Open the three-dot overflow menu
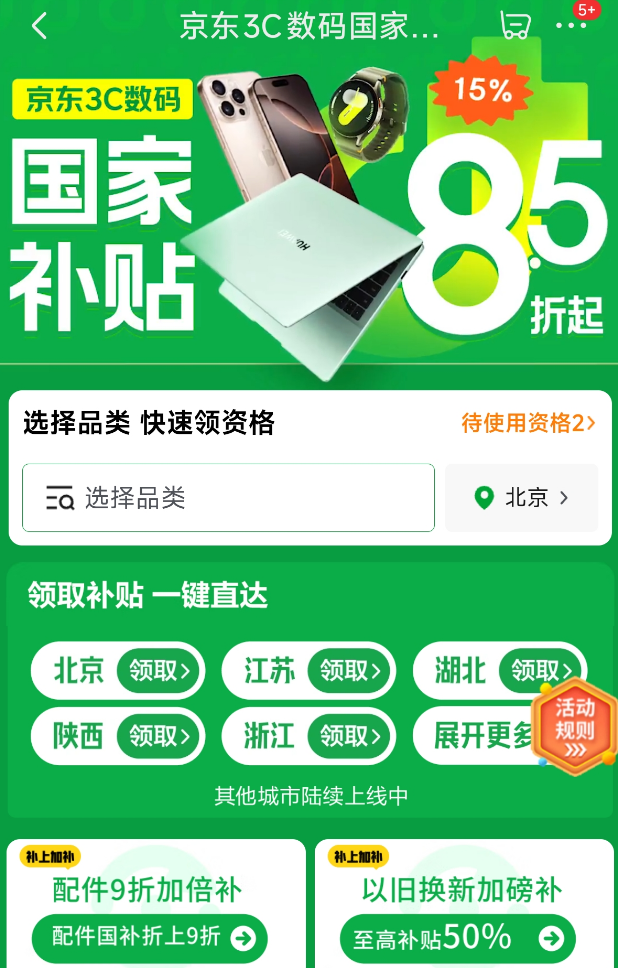 point(571,27)
